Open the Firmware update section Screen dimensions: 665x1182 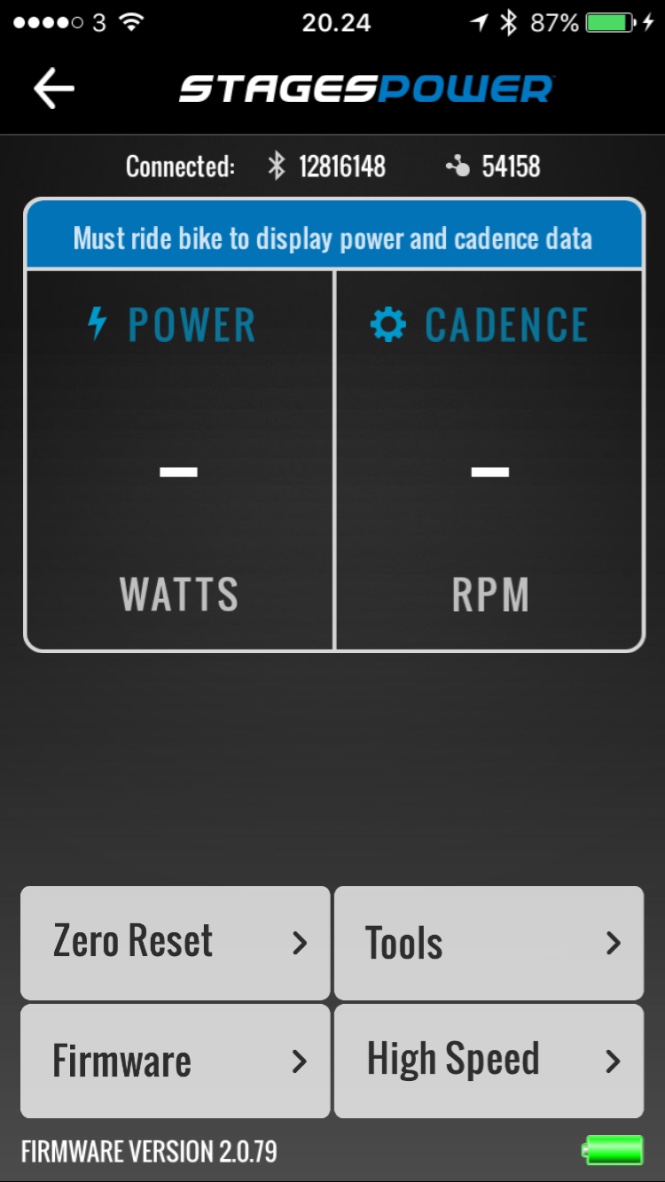click(175, 1060)
